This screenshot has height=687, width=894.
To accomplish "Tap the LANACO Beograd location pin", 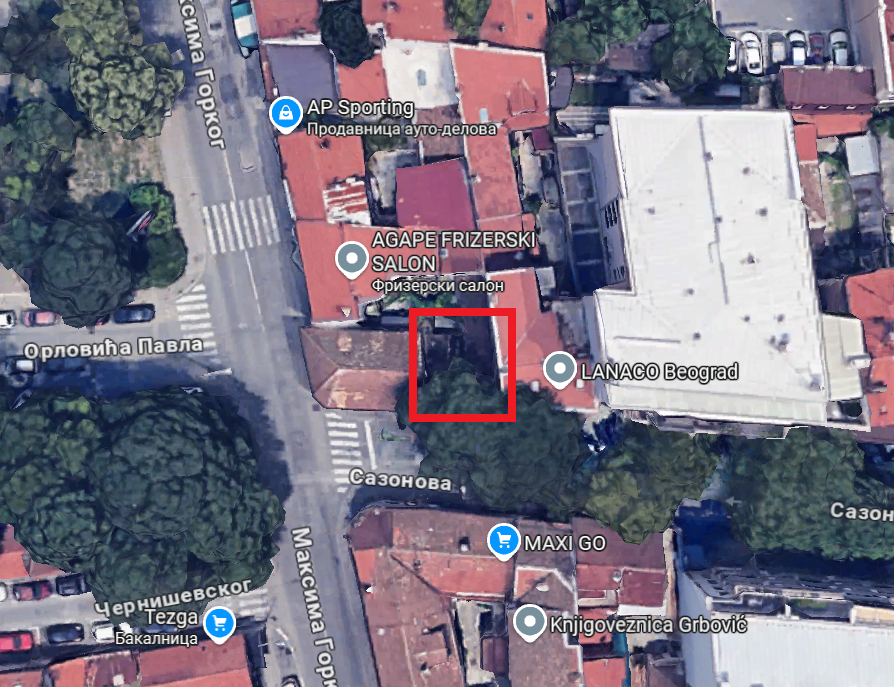I will click(x=559, y=371).
